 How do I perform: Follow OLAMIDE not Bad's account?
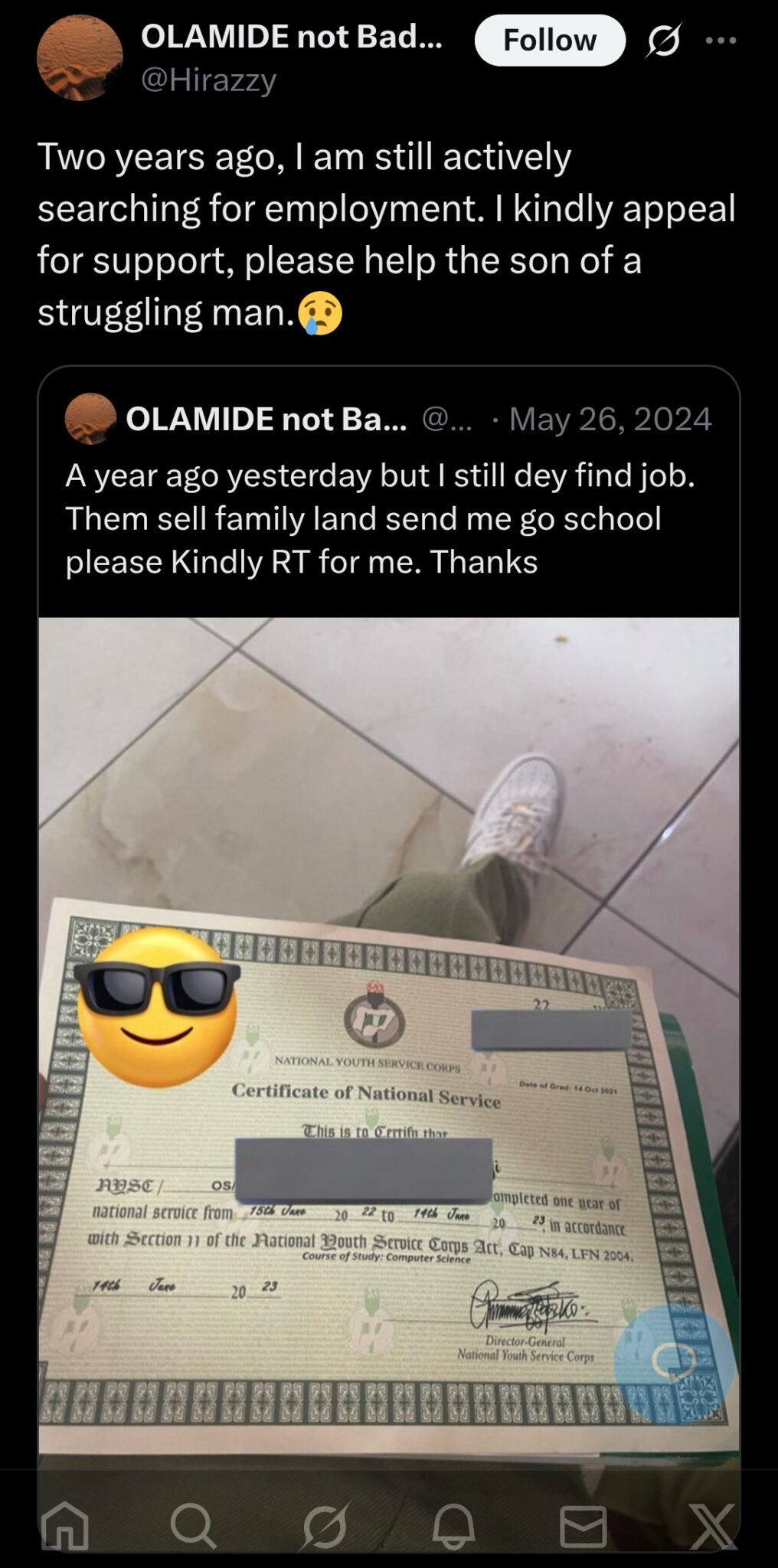pyautogui.click(x=549, y=40)
